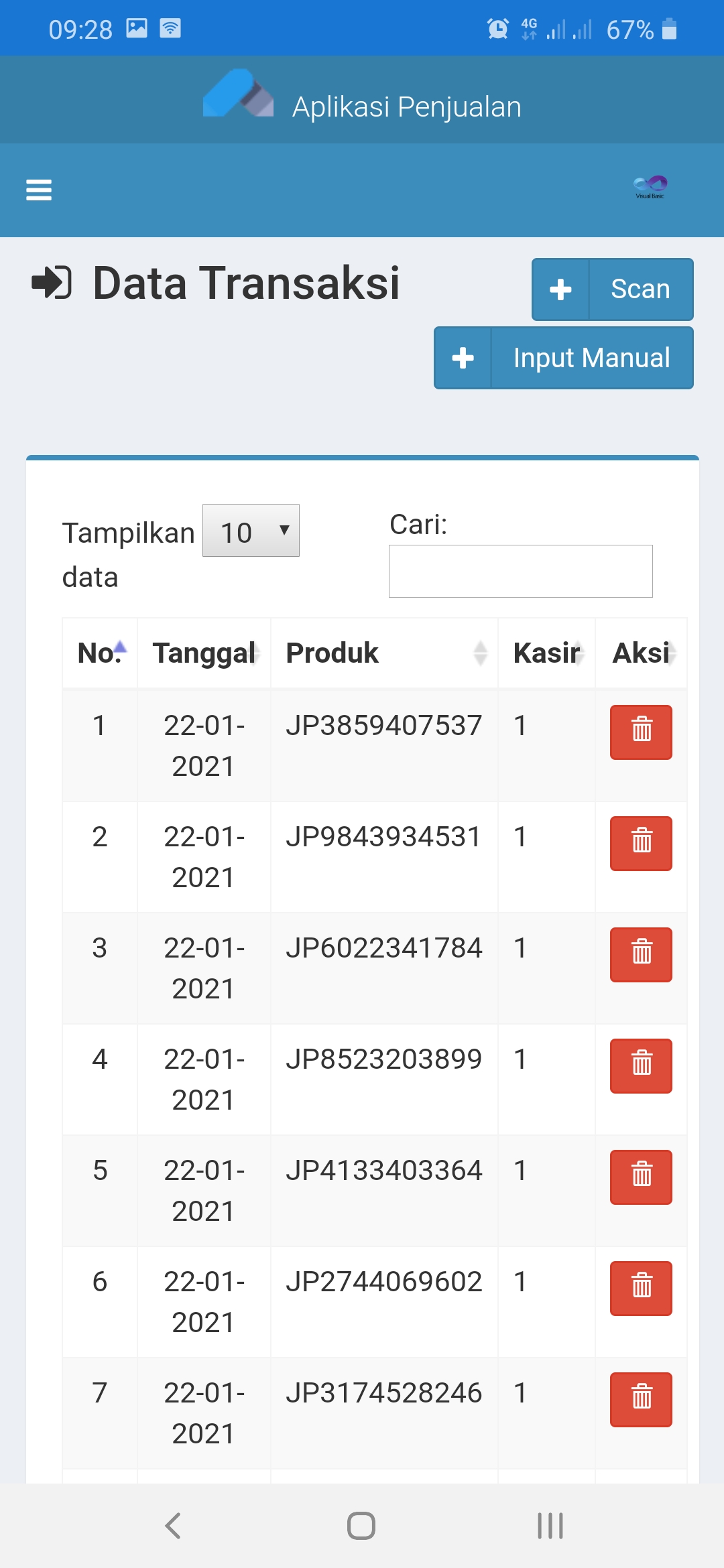Tap the Android back navigation button
724x1568 pixels.
(x=173, y=1525)
